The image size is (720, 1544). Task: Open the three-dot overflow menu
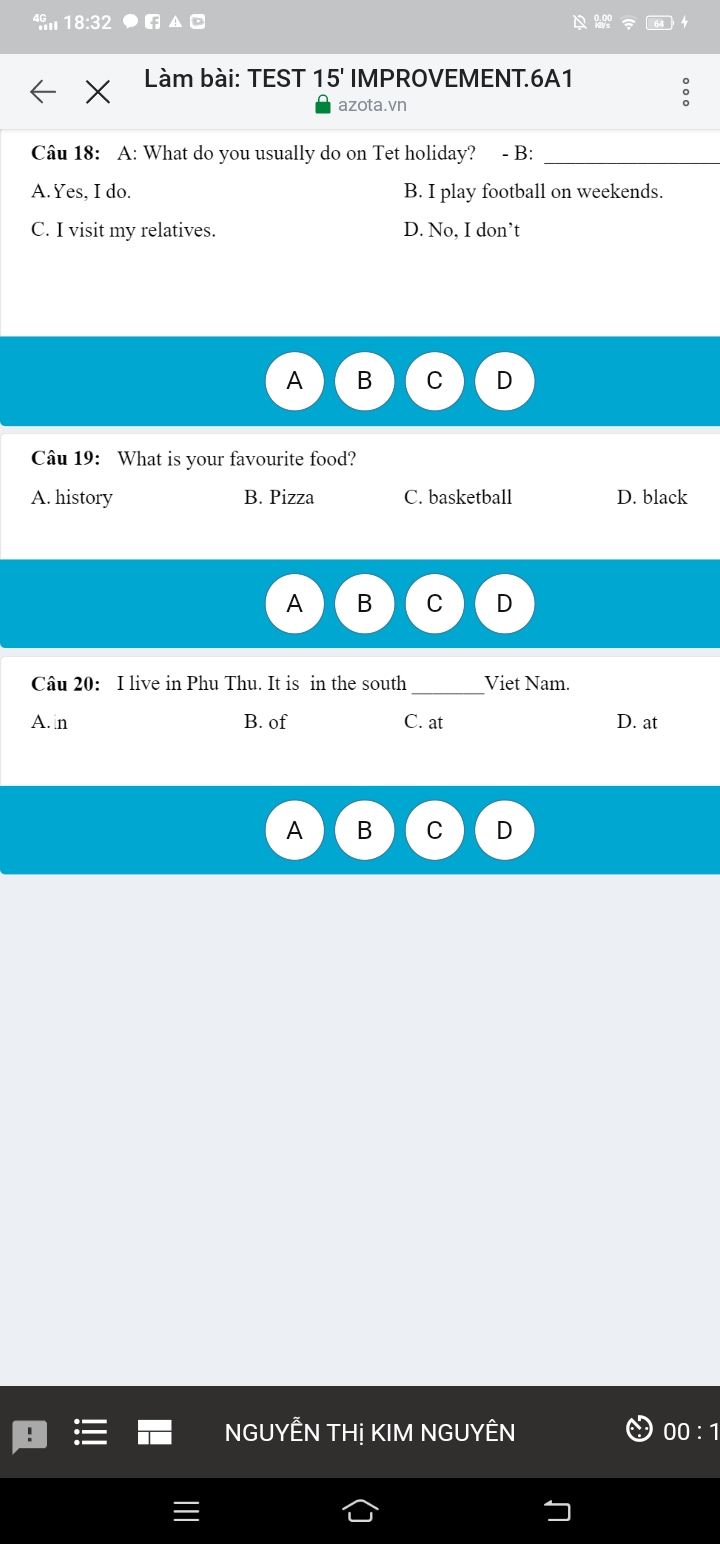point(685,92)
